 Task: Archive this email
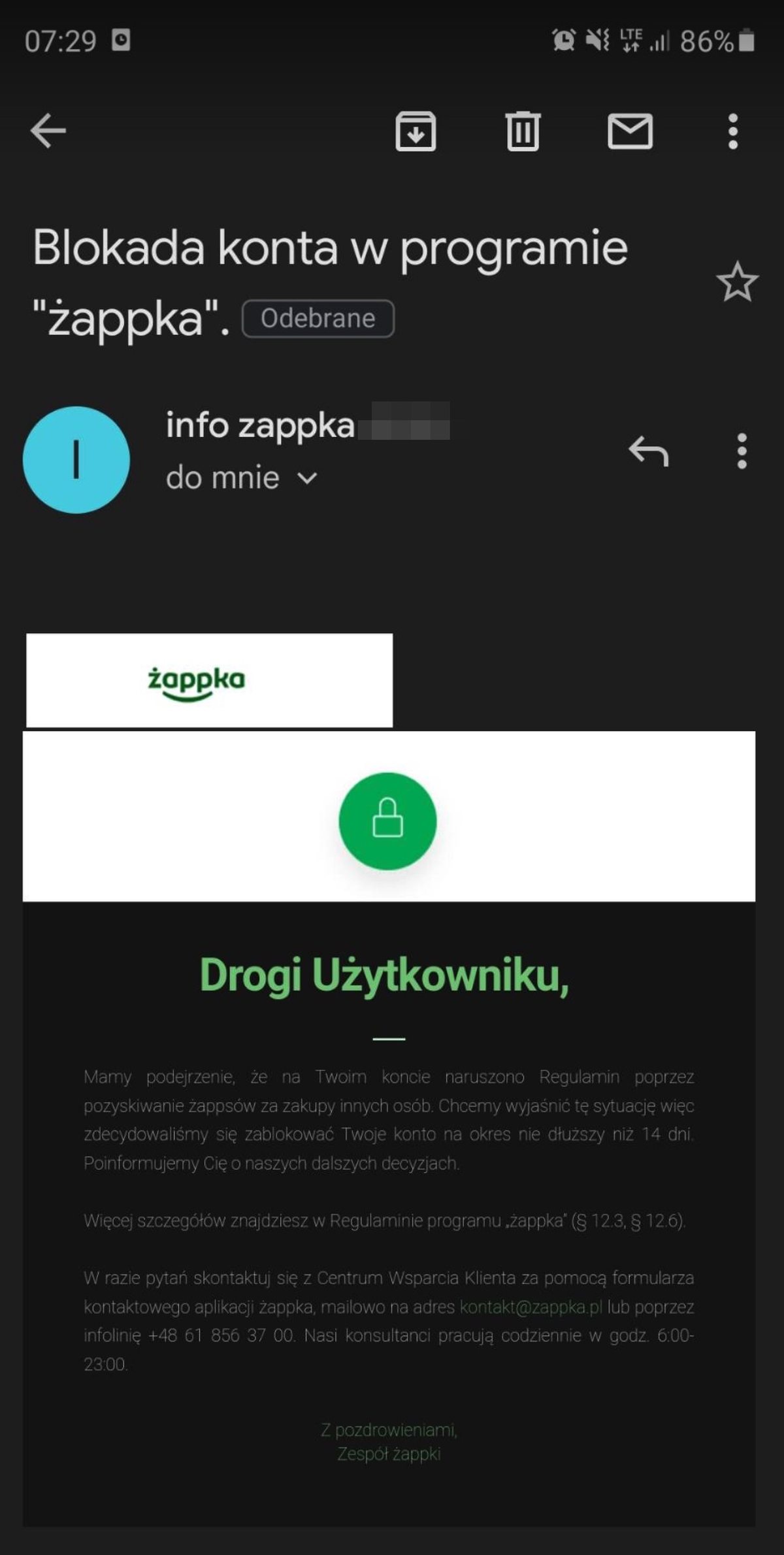coord(416,131)
